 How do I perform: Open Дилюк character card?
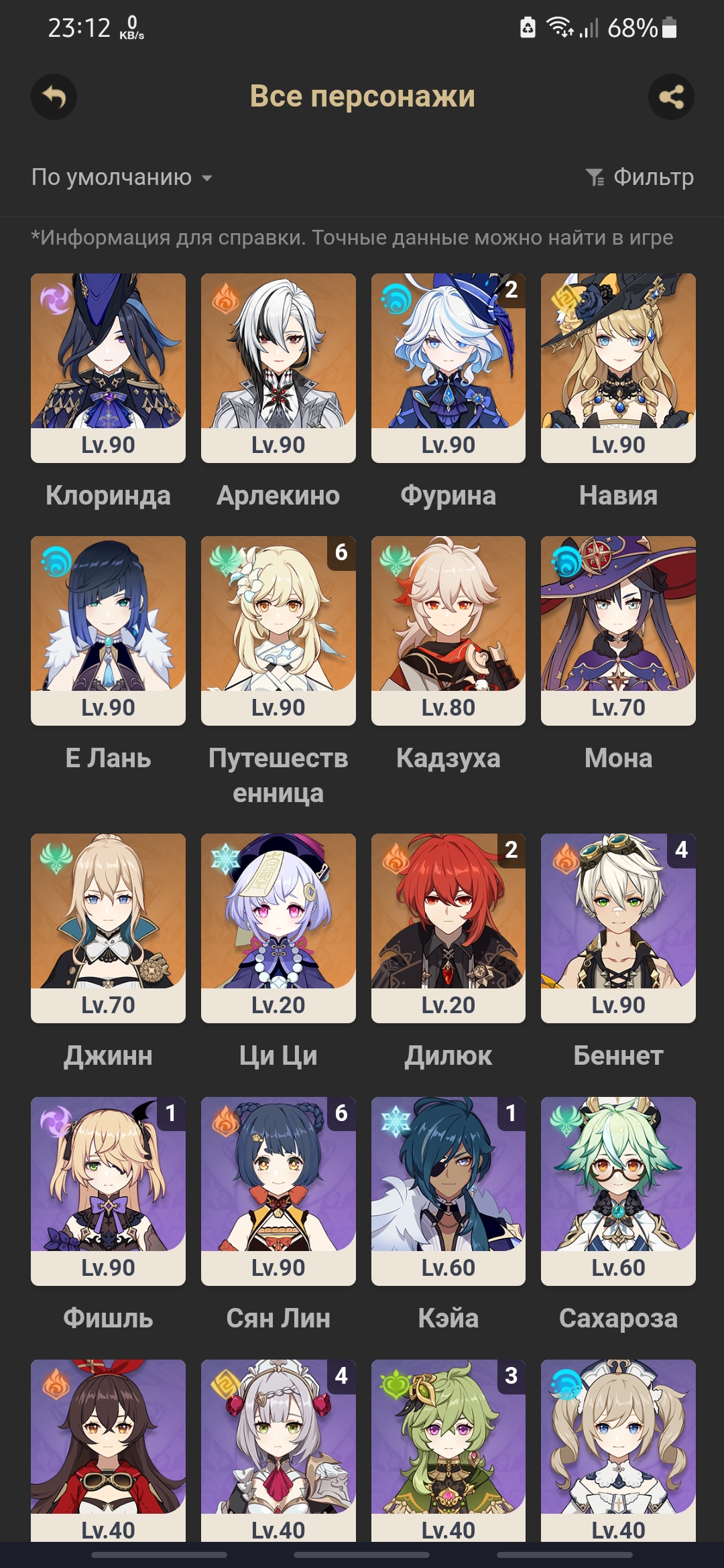(x=448, y=927)
